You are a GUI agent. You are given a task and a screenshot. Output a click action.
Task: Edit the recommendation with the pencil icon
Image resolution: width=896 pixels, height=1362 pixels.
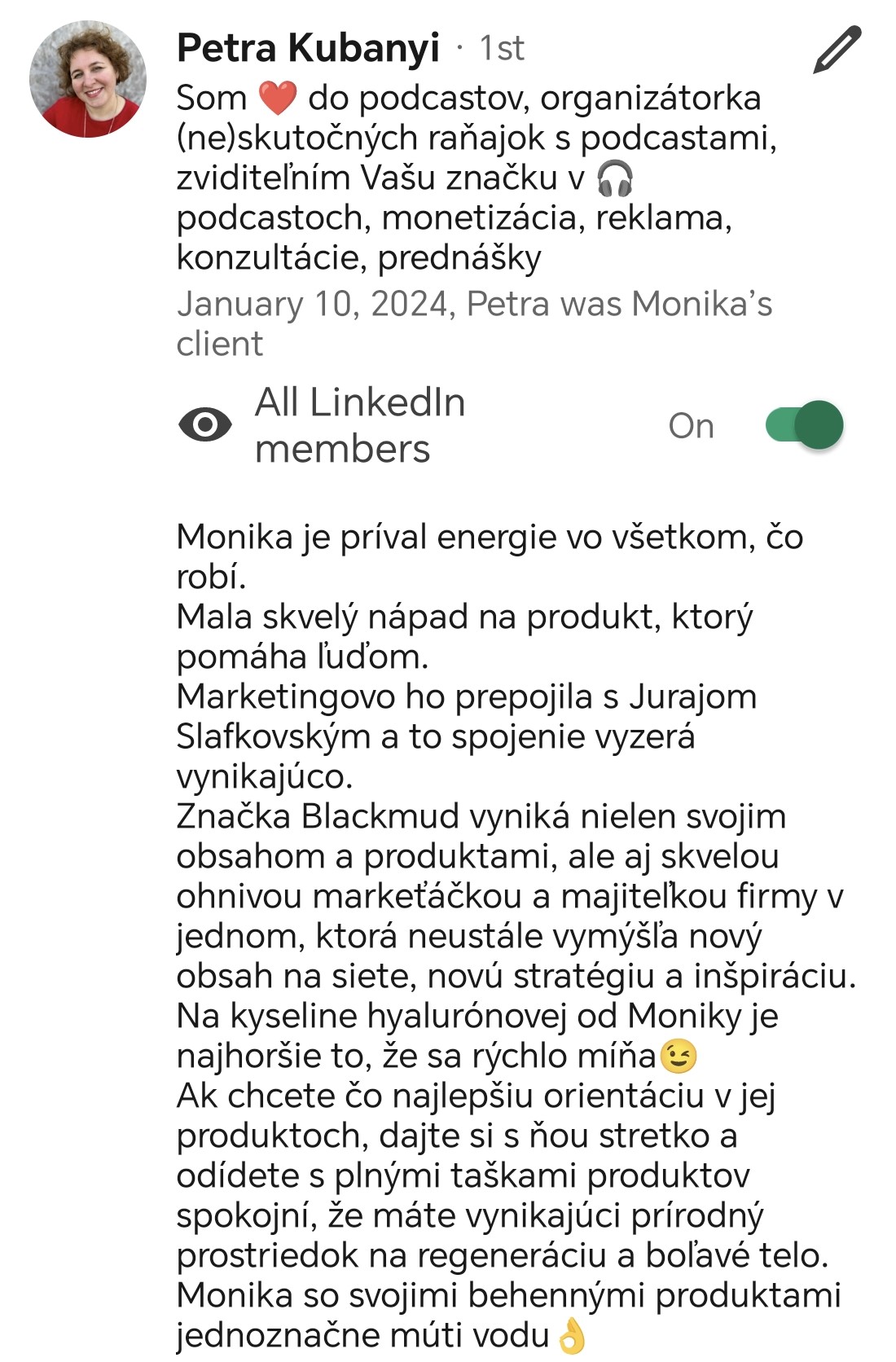click(x=837, y=50)
